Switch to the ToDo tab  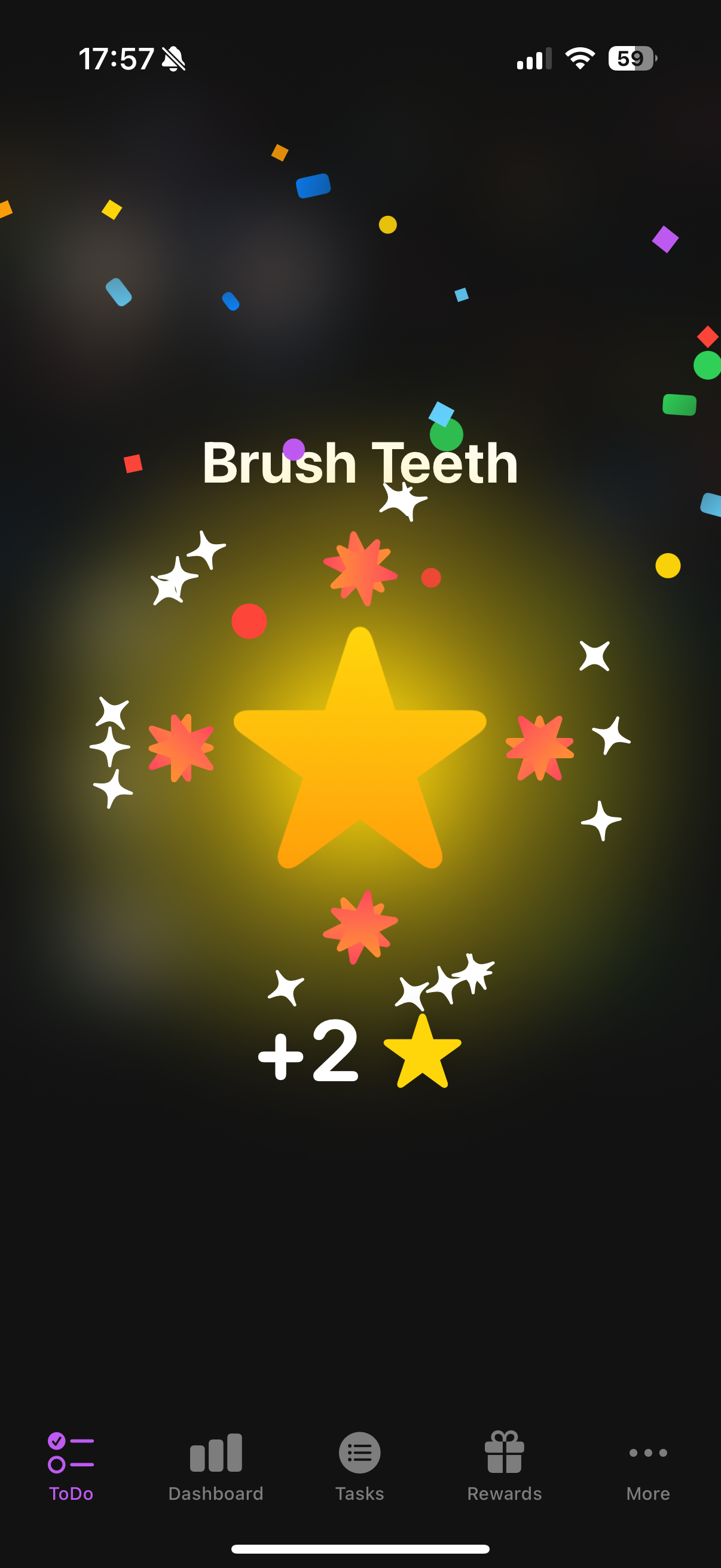(71, 1466)
